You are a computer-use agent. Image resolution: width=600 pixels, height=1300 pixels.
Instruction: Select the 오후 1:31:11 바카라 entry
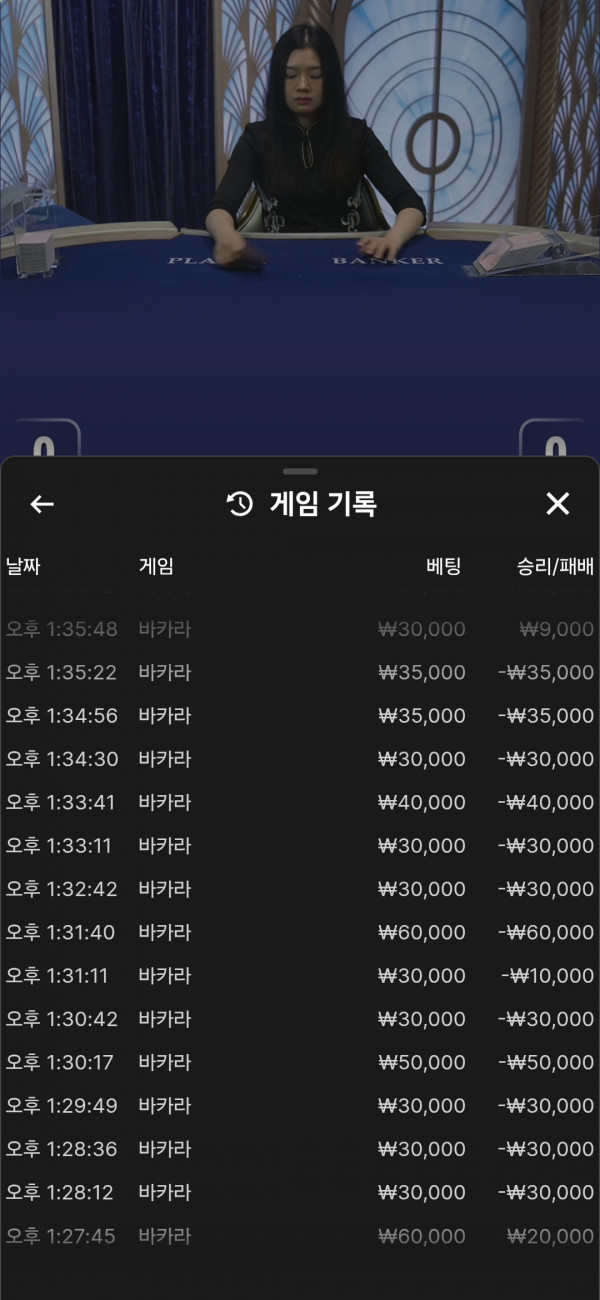click(300, 976)
